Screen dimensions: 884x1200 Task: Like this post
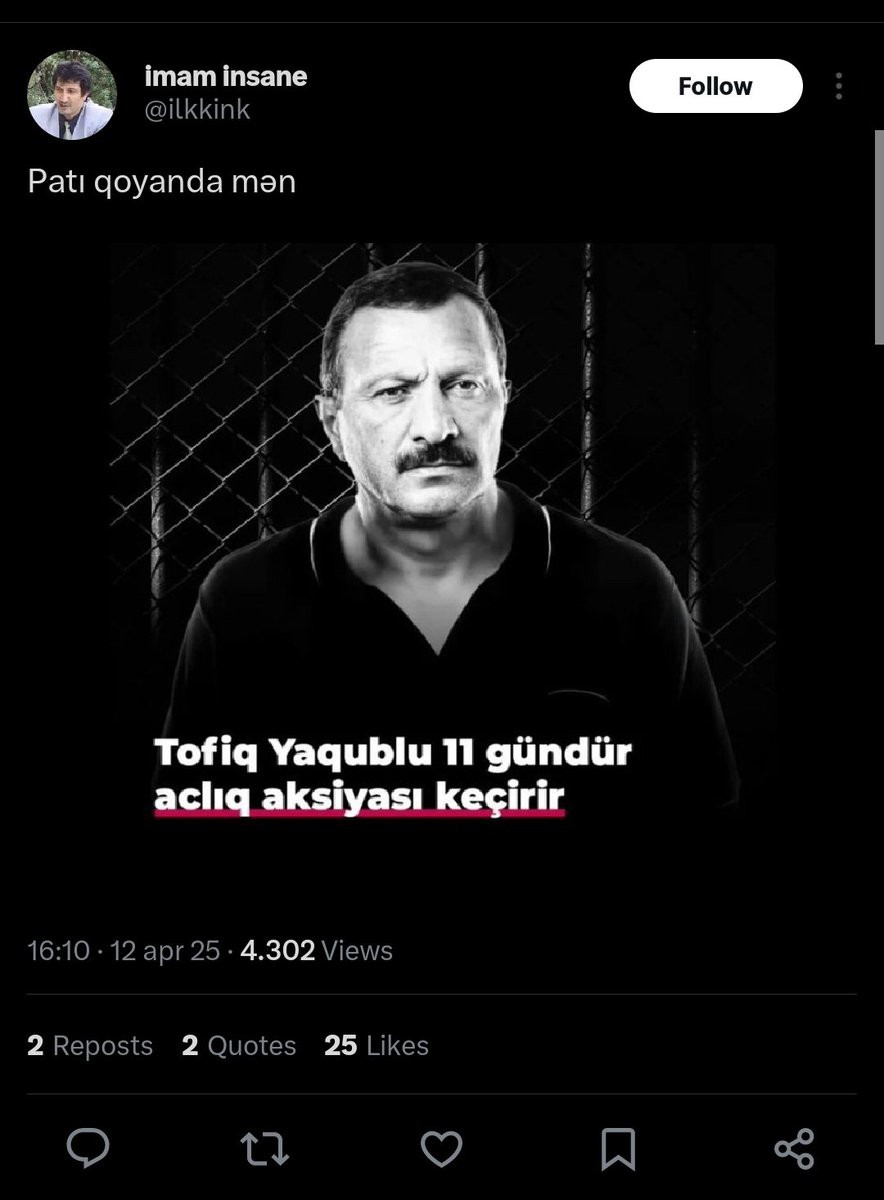click(x=441, y=1149)
